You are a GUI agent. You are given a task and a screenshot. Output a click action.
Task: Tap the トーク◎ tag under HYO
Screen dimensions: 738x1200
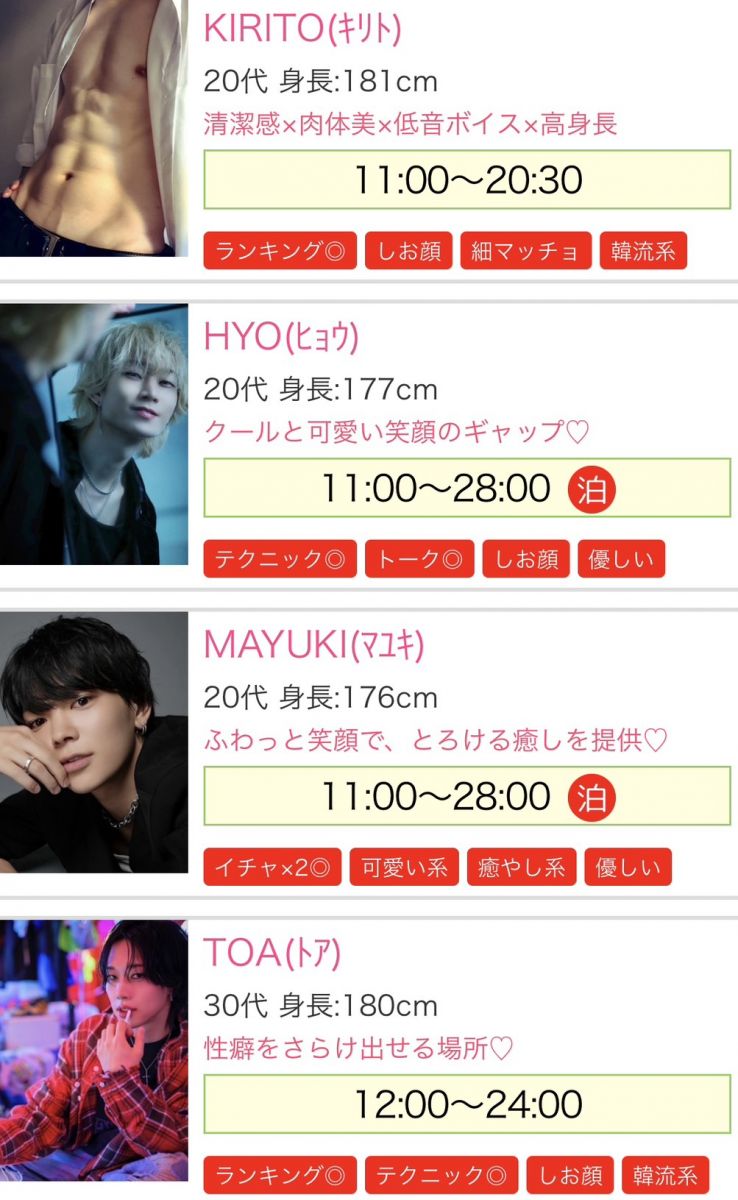click(419, 559)
